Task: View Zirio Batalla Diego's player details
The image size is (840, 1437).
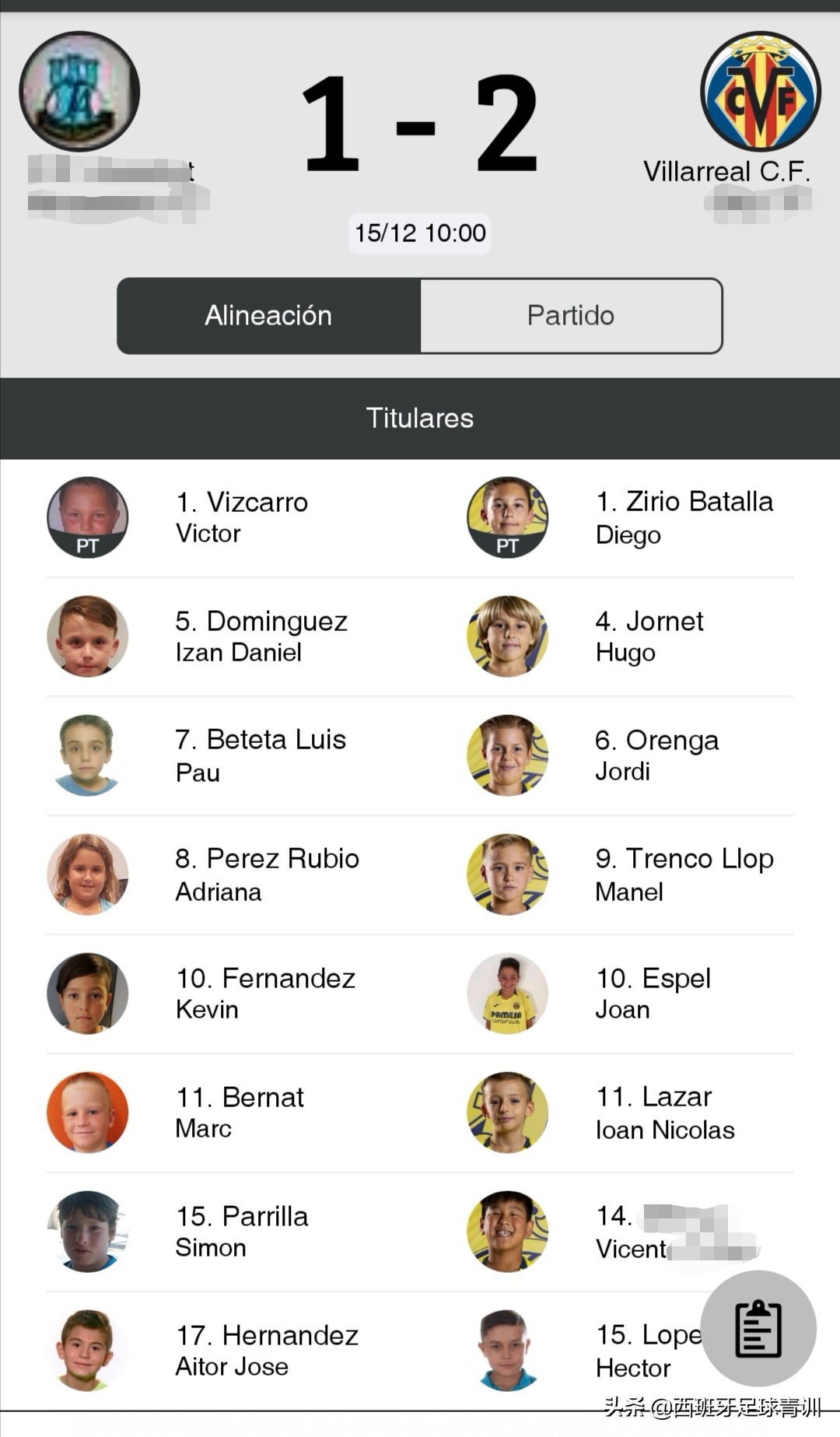Action: 661,517
